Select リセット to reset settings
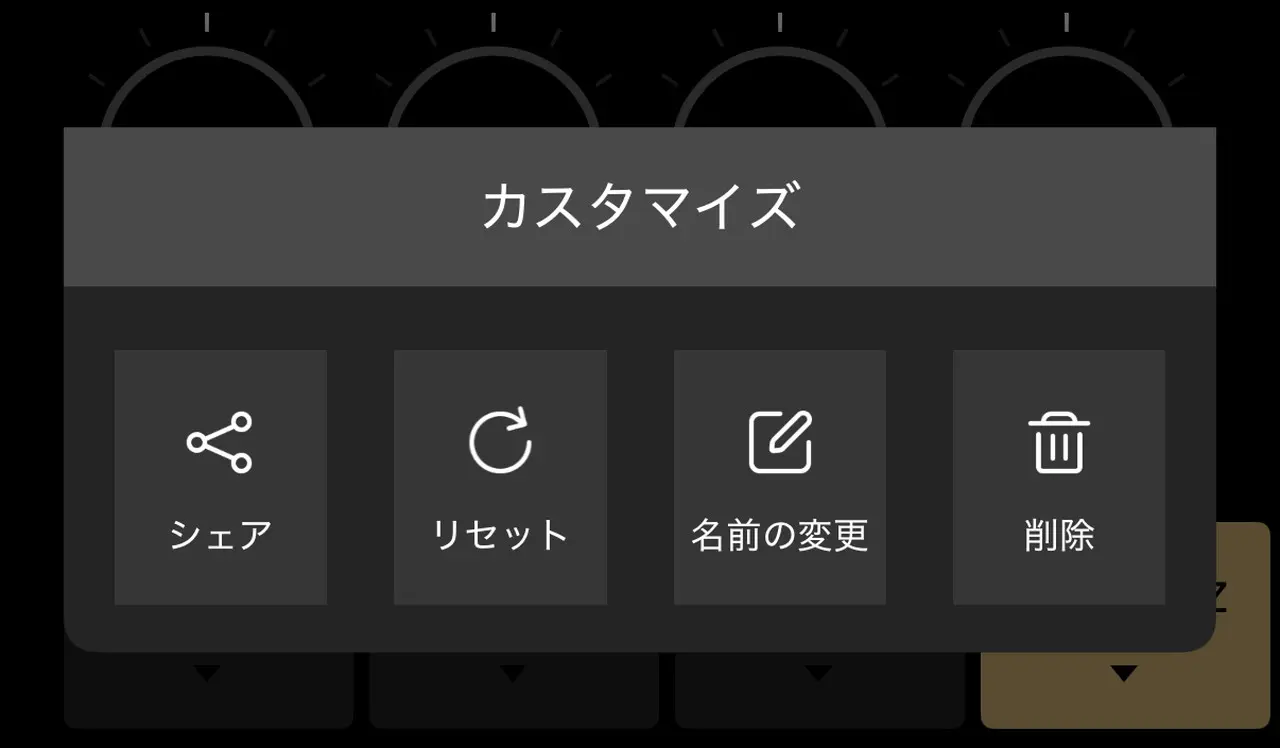The width and height of the screenshot is (1280, 748). point(500,477)
